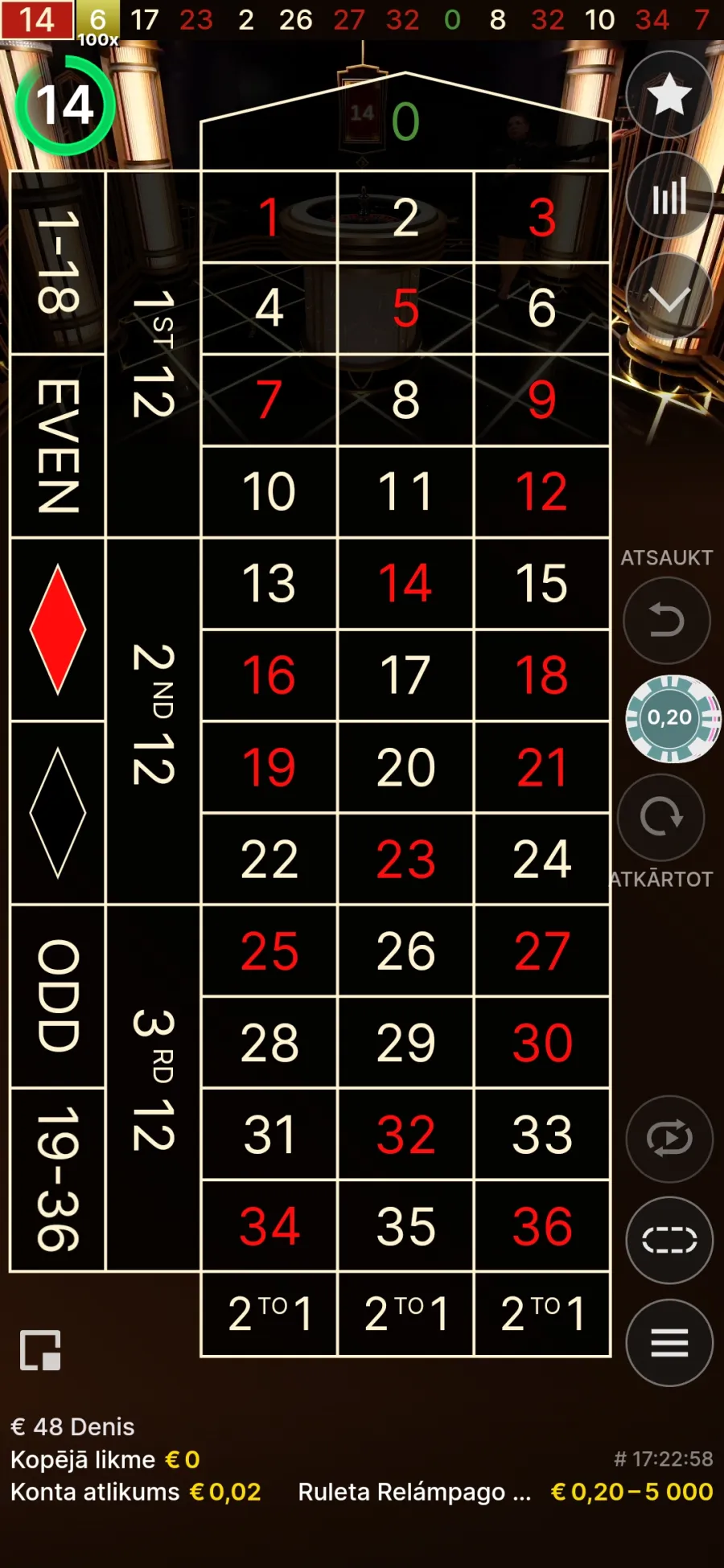The width and height of the screenshot is (724, 1568).
Task: Collapse panel with the chevron down button
Action: coord(668,297)
